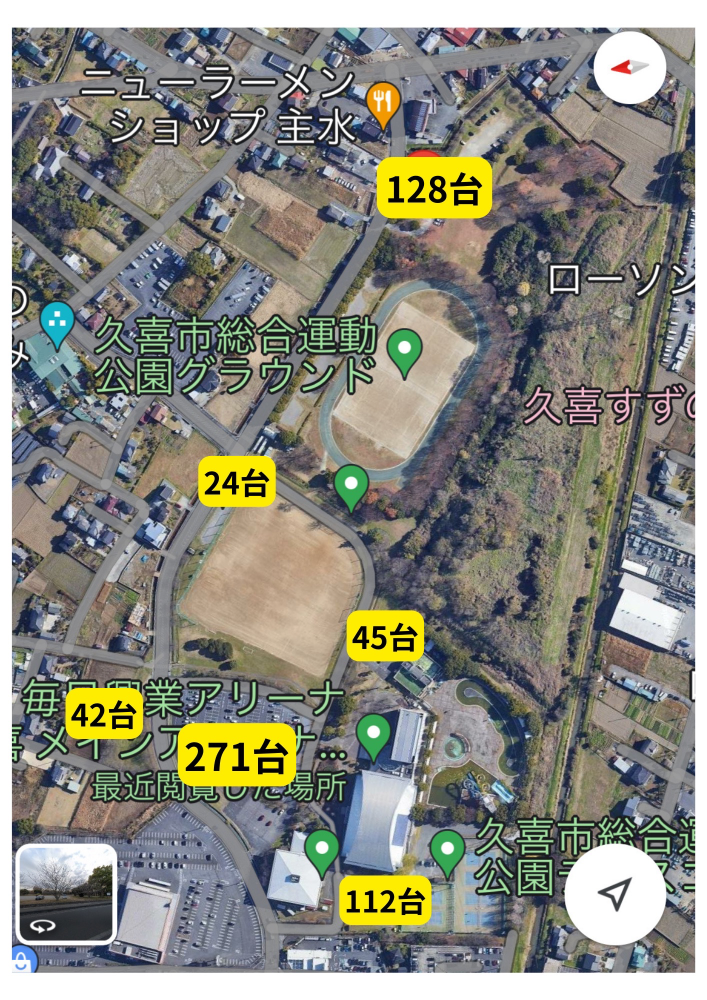The width and height of the screenshot is (707, 1000).
Task: Center the map on my current location
Action: click(615, 894)
